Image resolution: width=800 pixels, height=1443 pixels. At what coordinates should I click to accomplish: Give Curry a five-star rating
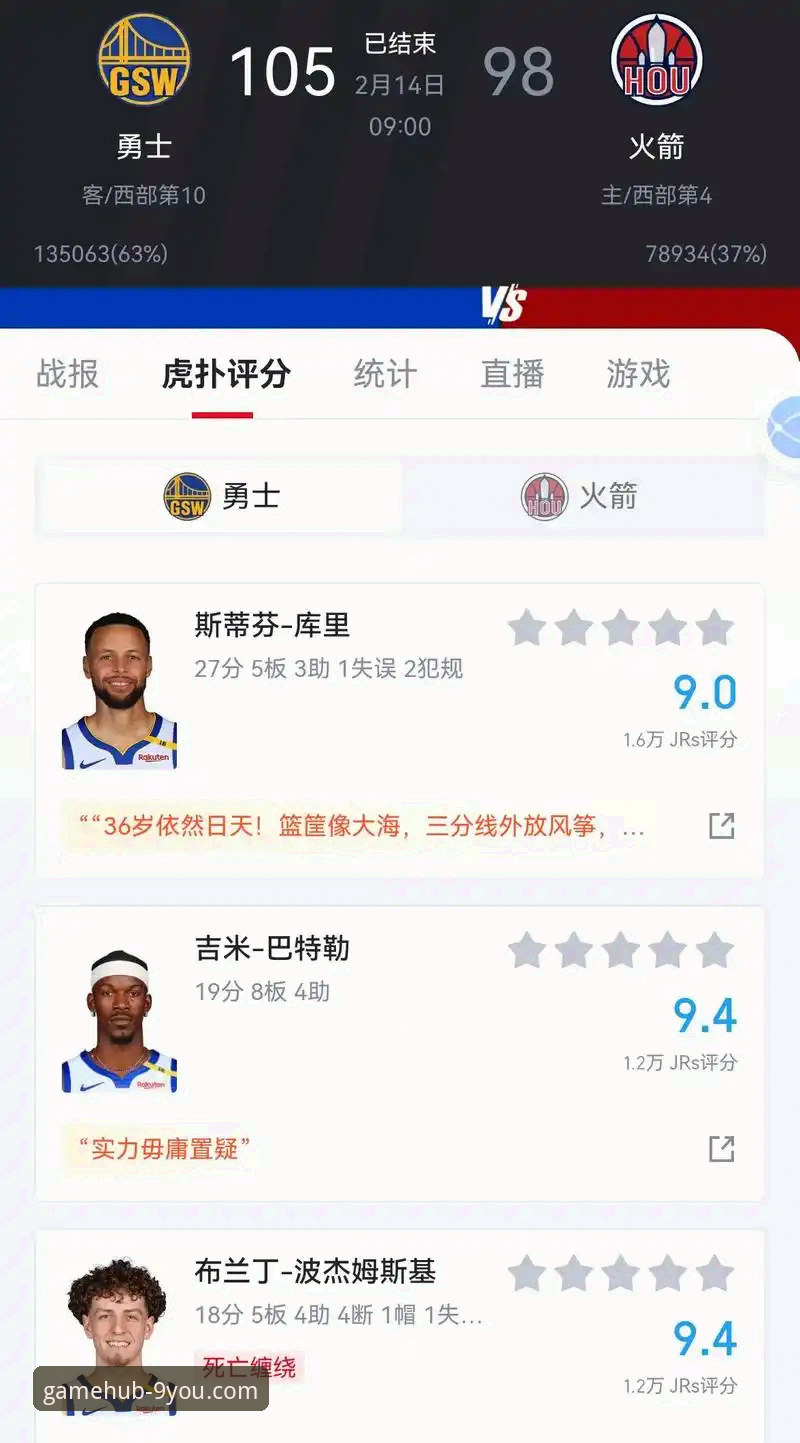coord(716,626)
